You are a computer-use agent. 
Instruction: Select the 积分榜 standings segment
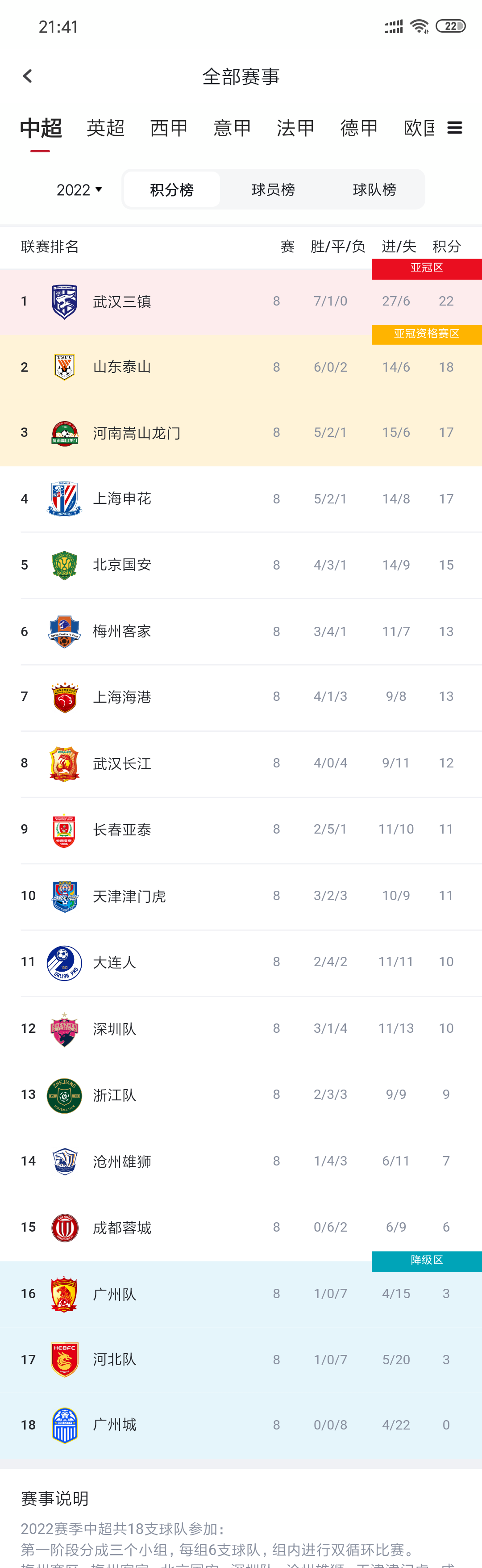[x=172, y=190]
